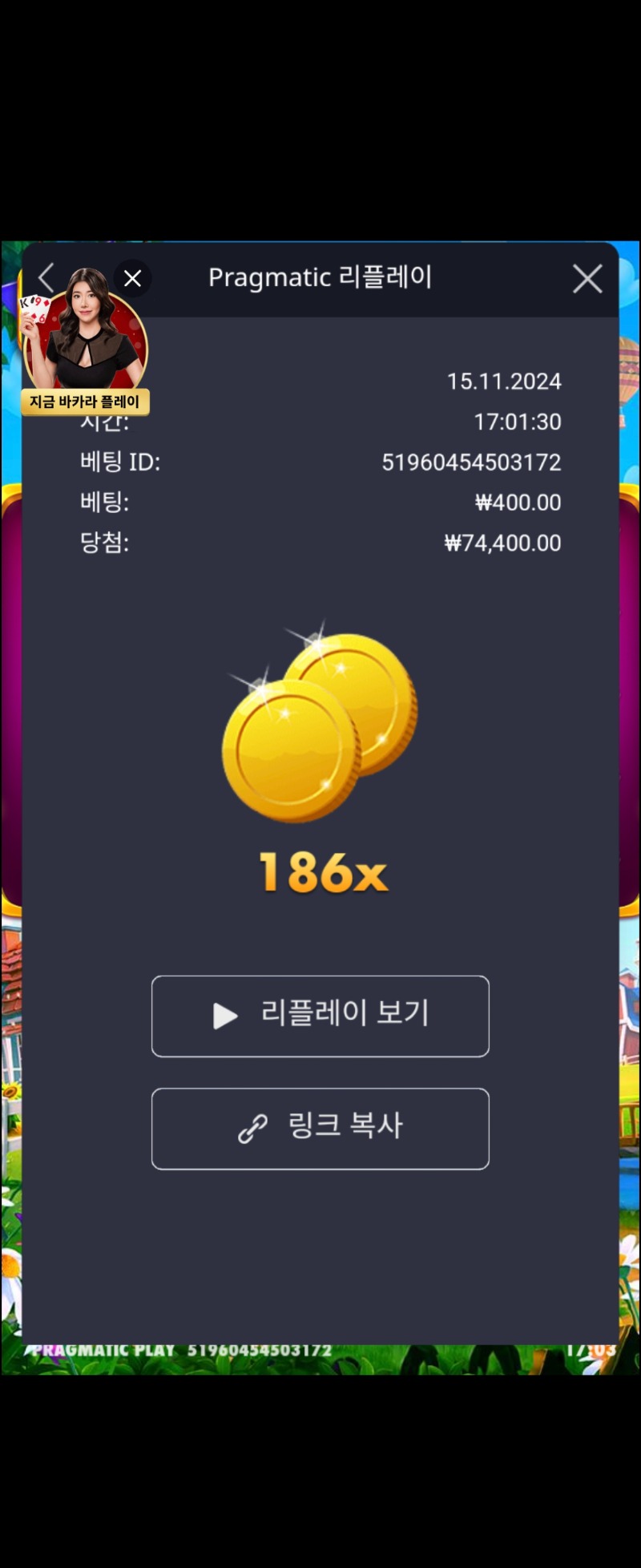Go back with the header arrow

pos(46,278)
